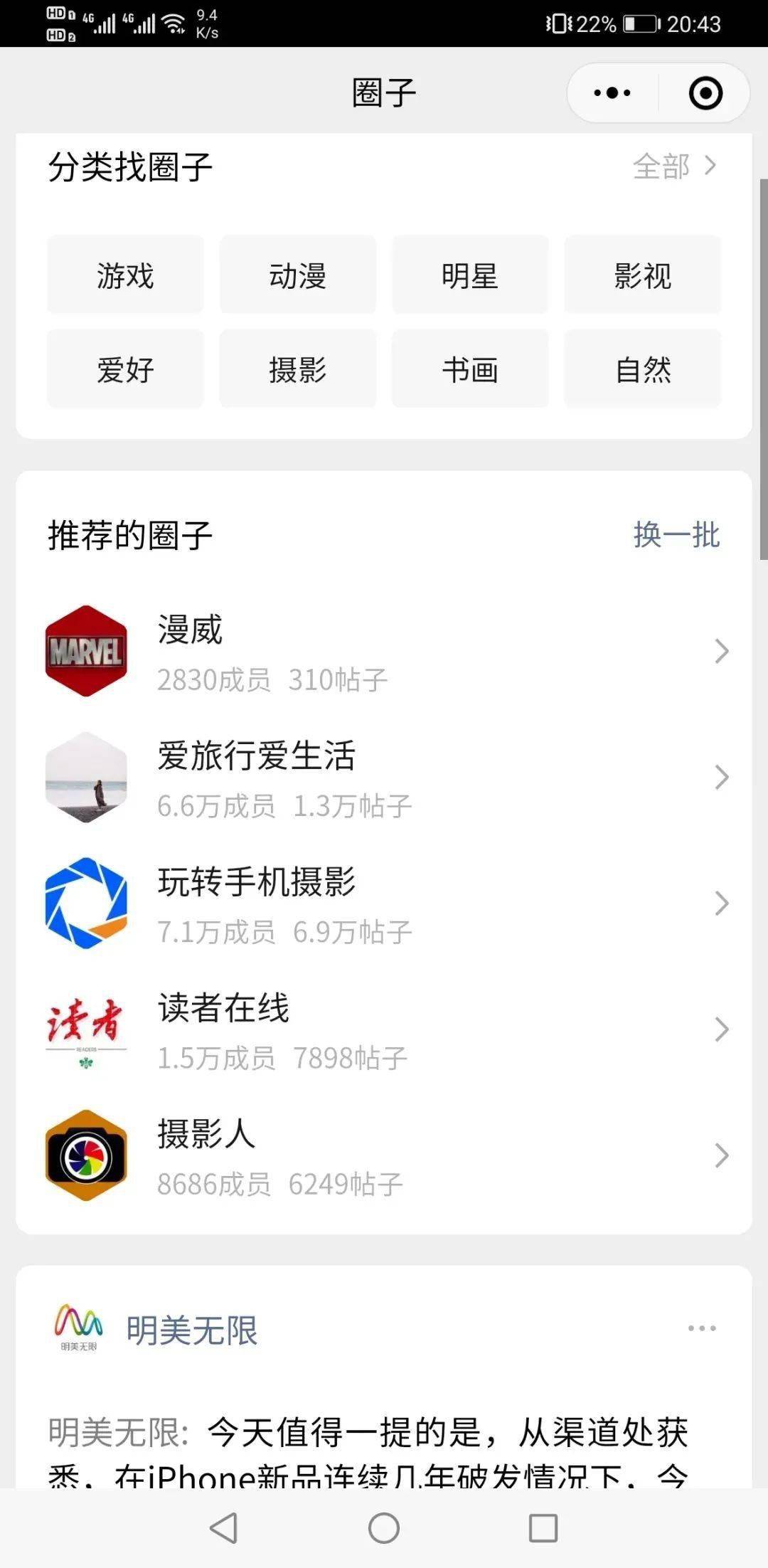This screenshot has height=1568, width=768.
Task: Select the 游戏 category
Action: point(125,276)
